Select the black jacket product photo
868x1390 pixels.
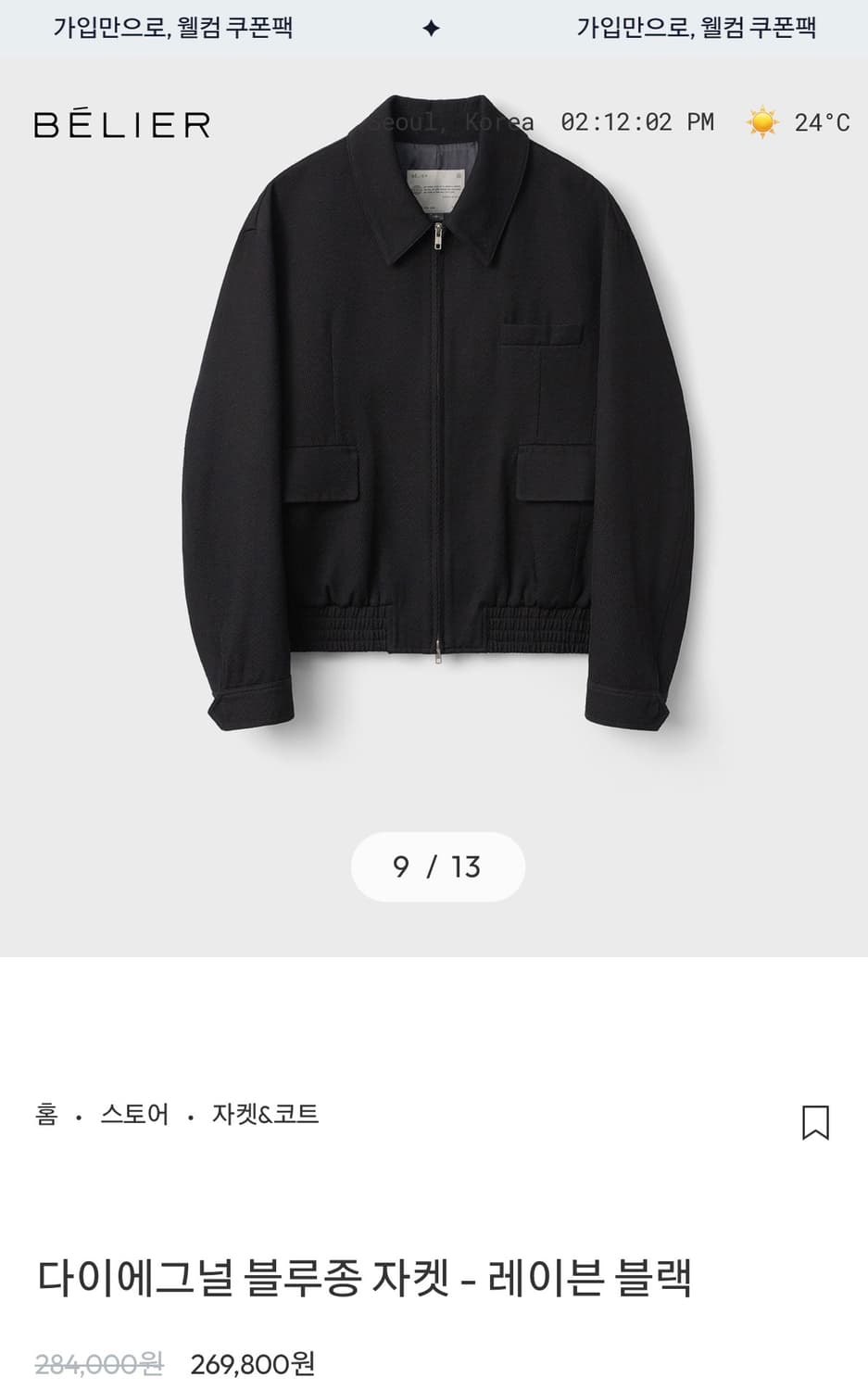(x=435, y=417)
